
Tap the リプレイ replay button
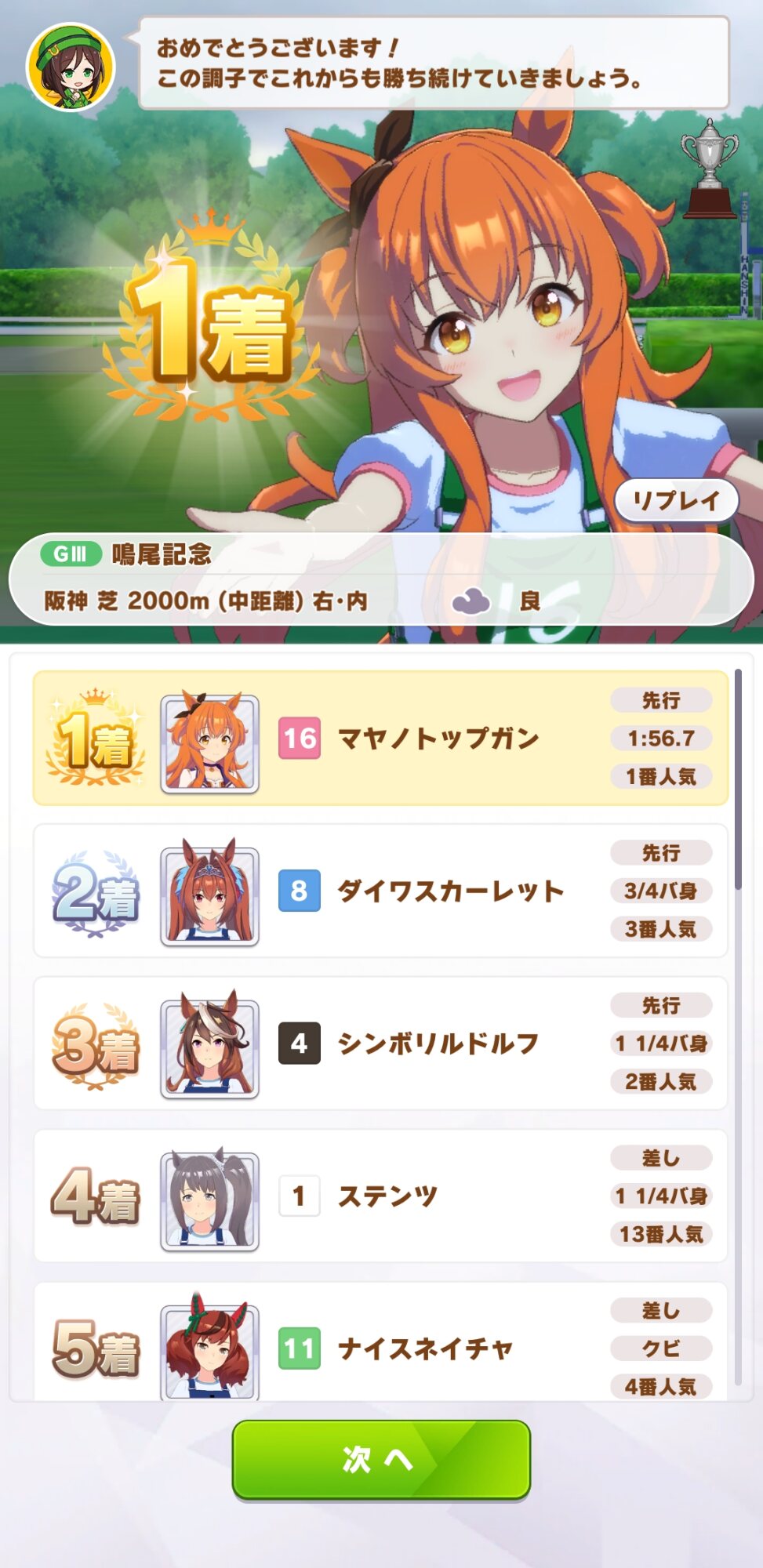coord(676,501)
